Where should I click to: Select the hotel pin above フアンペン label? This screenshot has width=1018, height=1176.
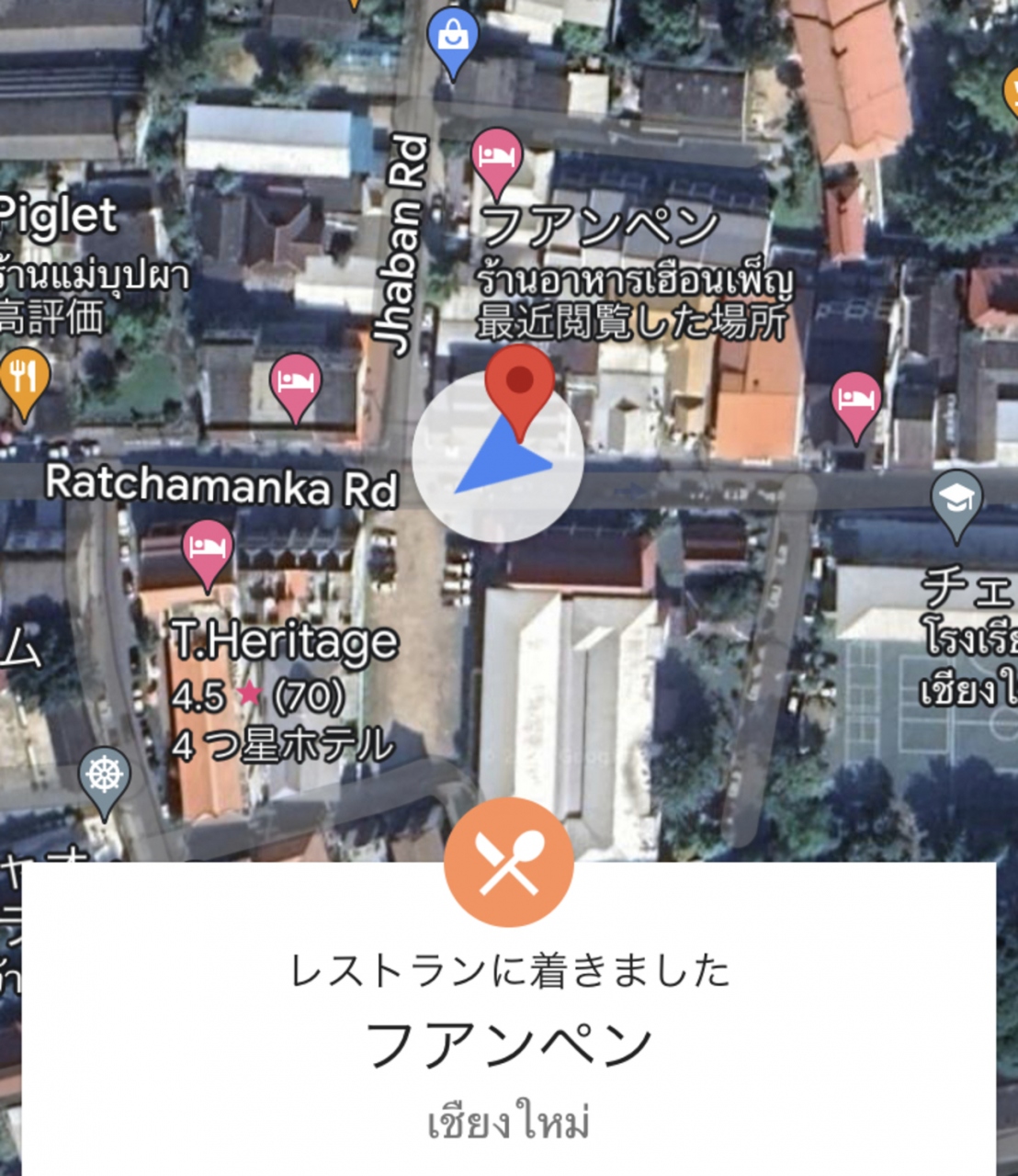497,157
